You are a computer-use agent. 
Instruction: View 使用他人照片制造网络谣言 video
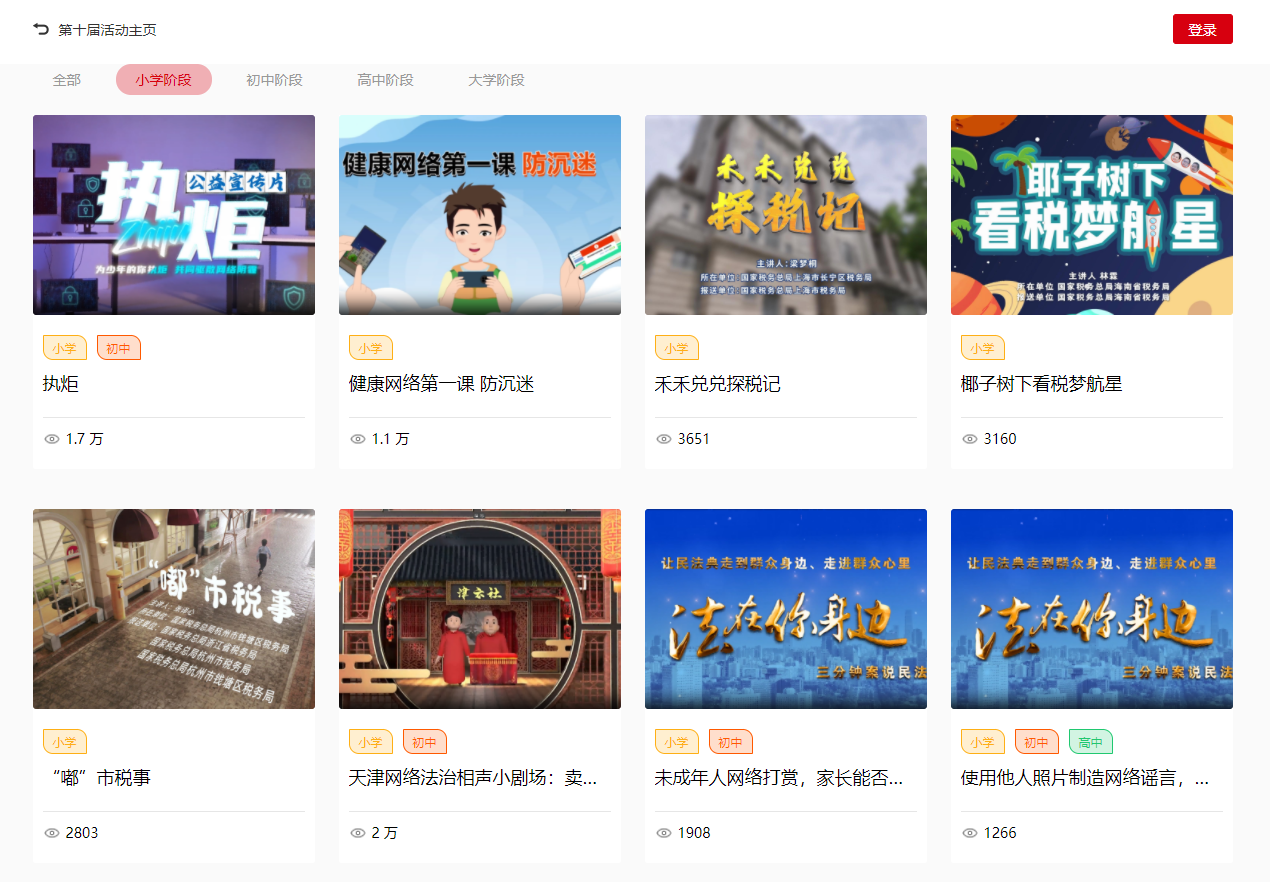coord(1092,609)
